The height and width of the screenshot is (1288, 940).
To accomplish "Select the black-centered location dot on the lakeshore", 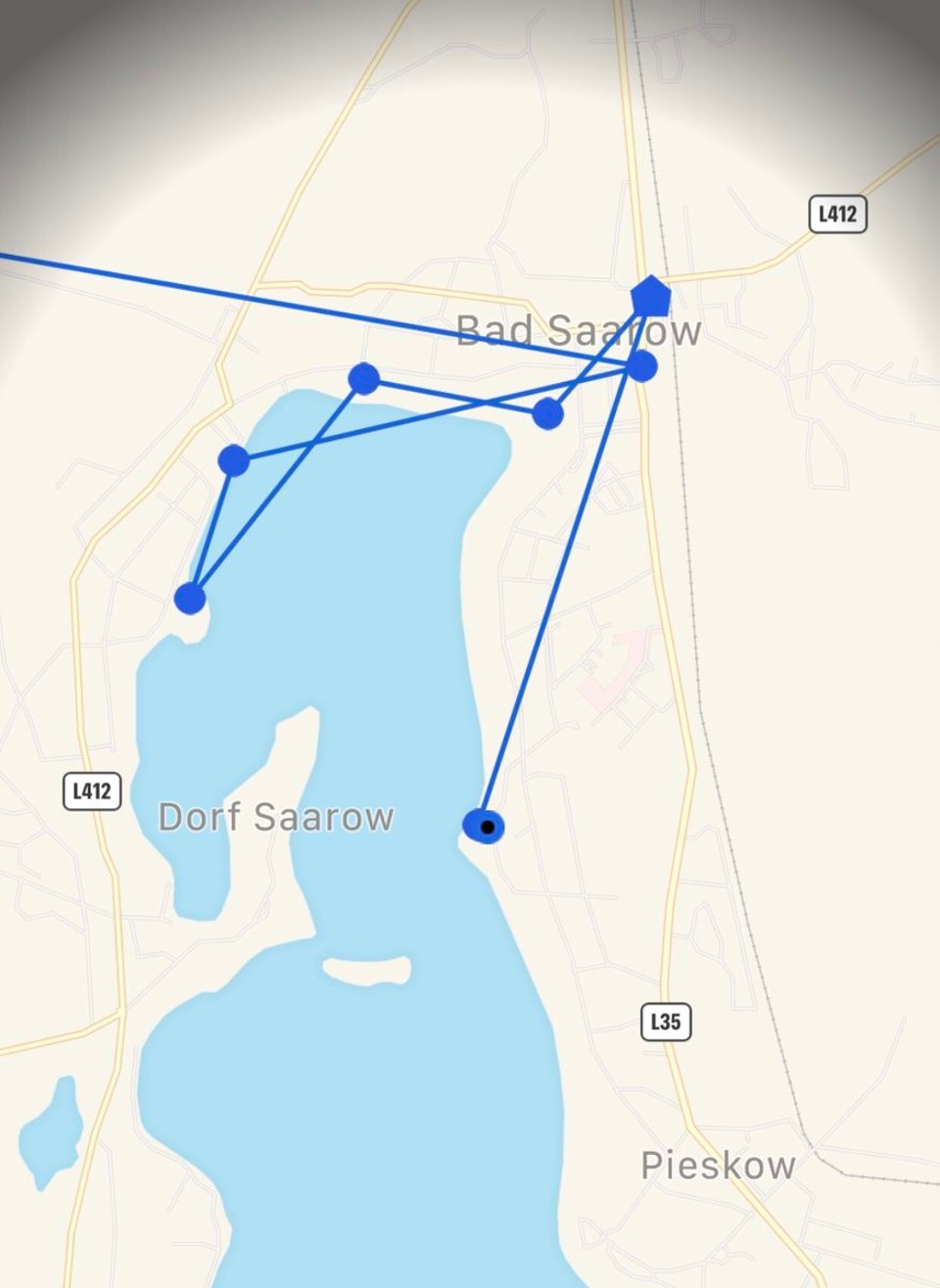I will (x=486, y=827).
